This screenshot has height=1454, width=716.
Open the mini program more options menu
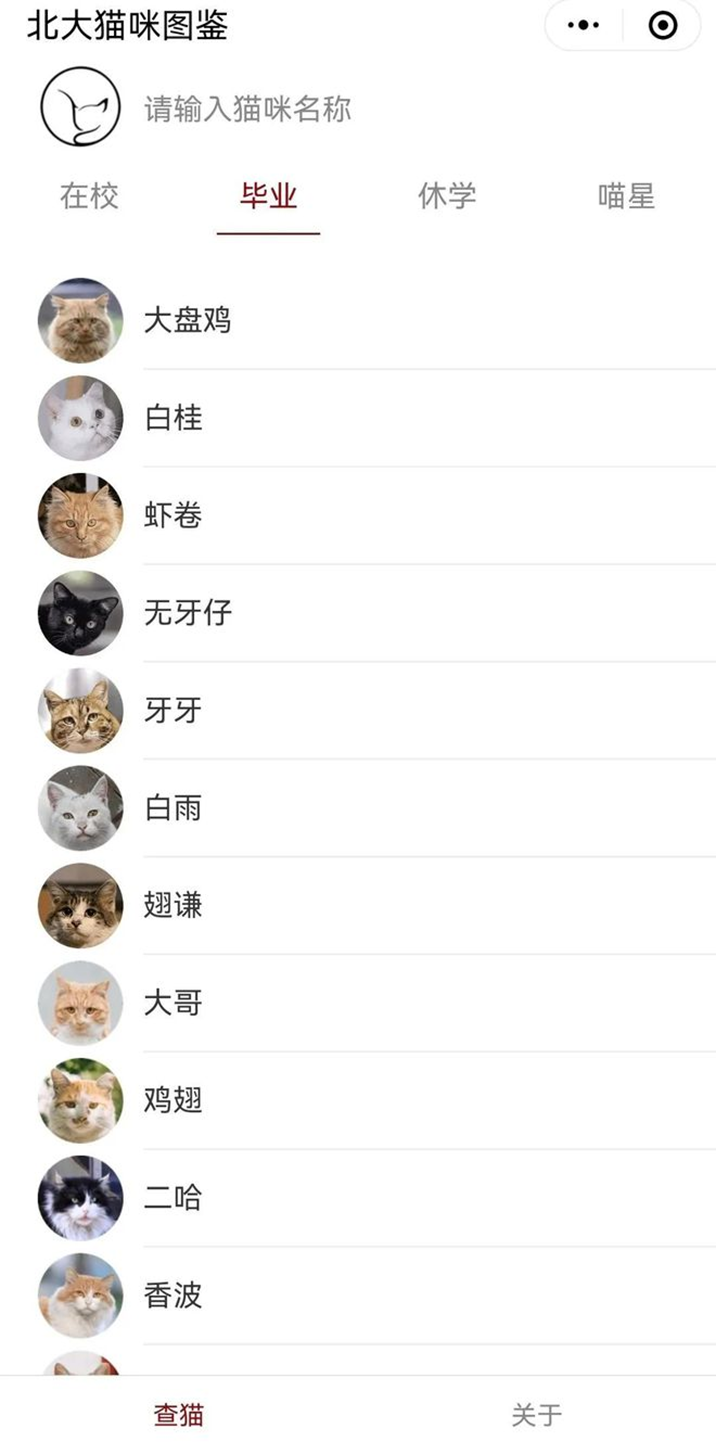pyautogui.click(x=583, y=26)
